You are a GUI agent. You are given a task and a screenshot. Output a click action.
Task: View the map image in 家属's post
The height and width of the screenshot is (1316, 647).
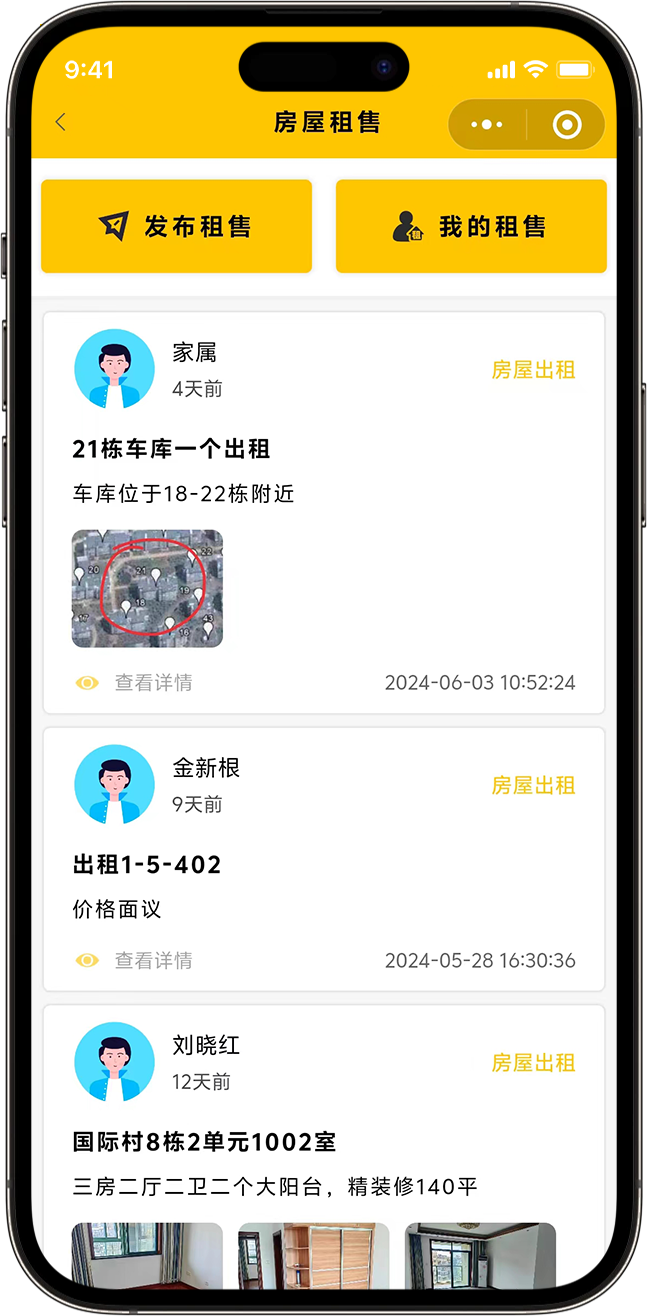click(147, 588)
